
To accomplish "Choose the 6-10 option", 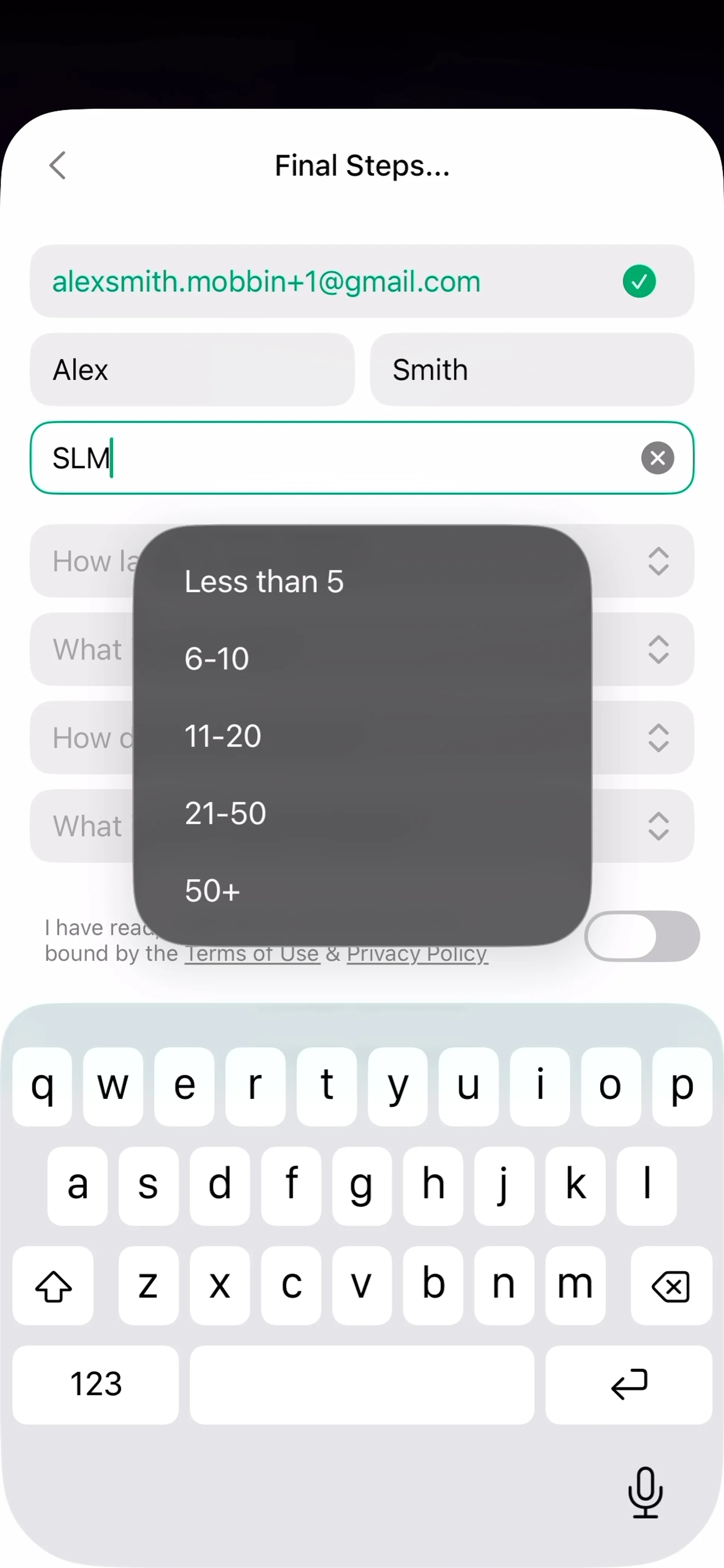I will [217, 659].
